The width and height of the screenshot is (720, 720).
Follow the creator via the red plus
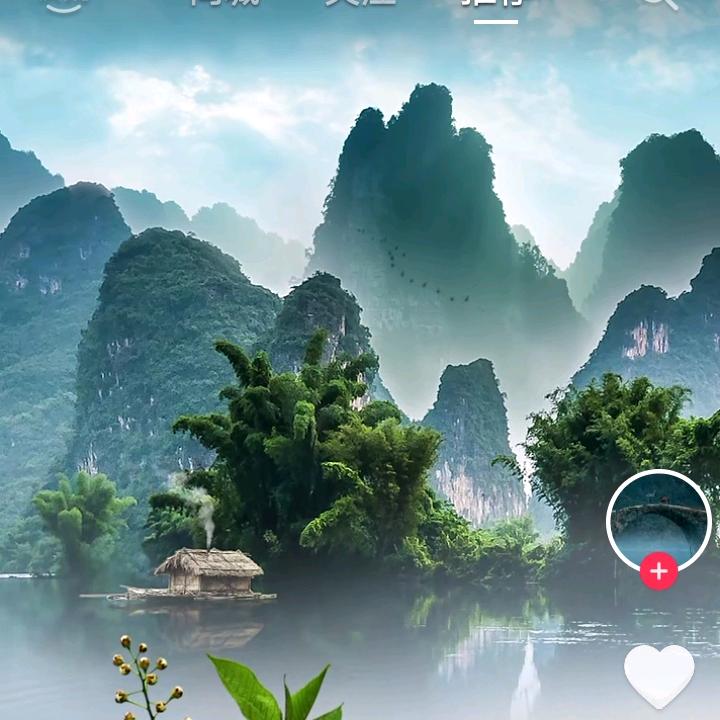pos(659,571)
